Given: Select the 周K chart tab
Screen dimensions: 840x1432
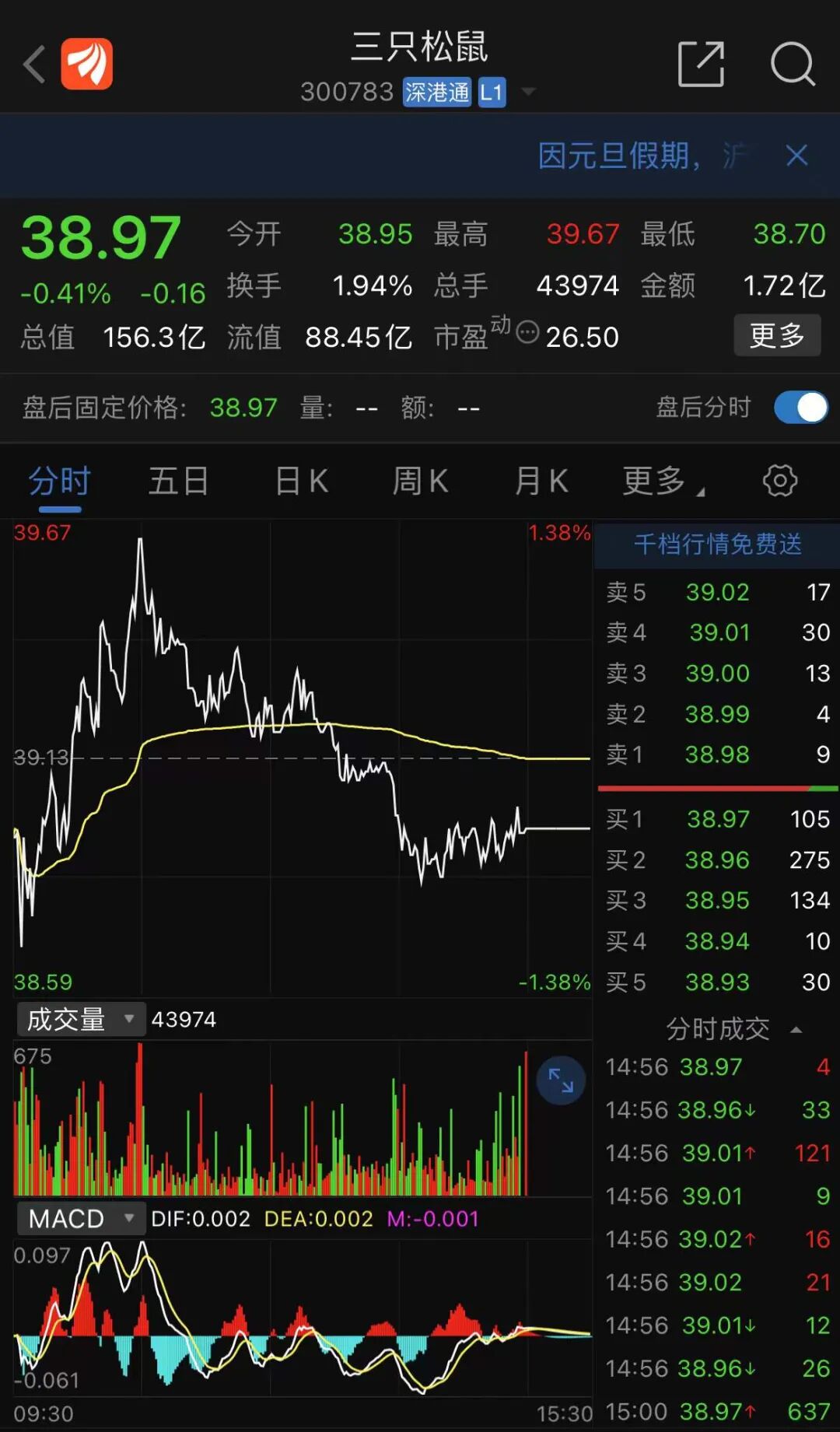Looking at the screenshot, I should (x=420, y=481).
